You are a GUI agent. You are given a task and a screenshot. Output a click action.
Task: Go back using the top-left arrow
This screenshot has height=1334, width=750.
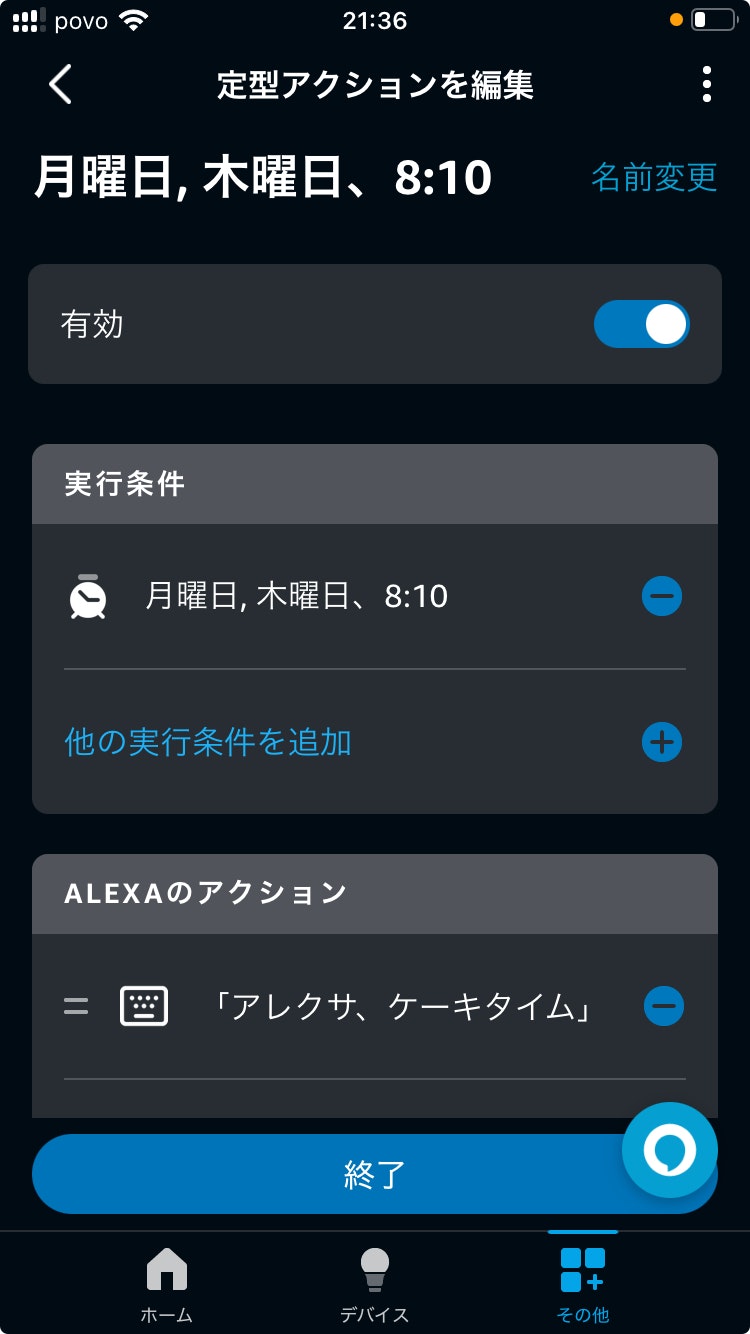(60, 85)
